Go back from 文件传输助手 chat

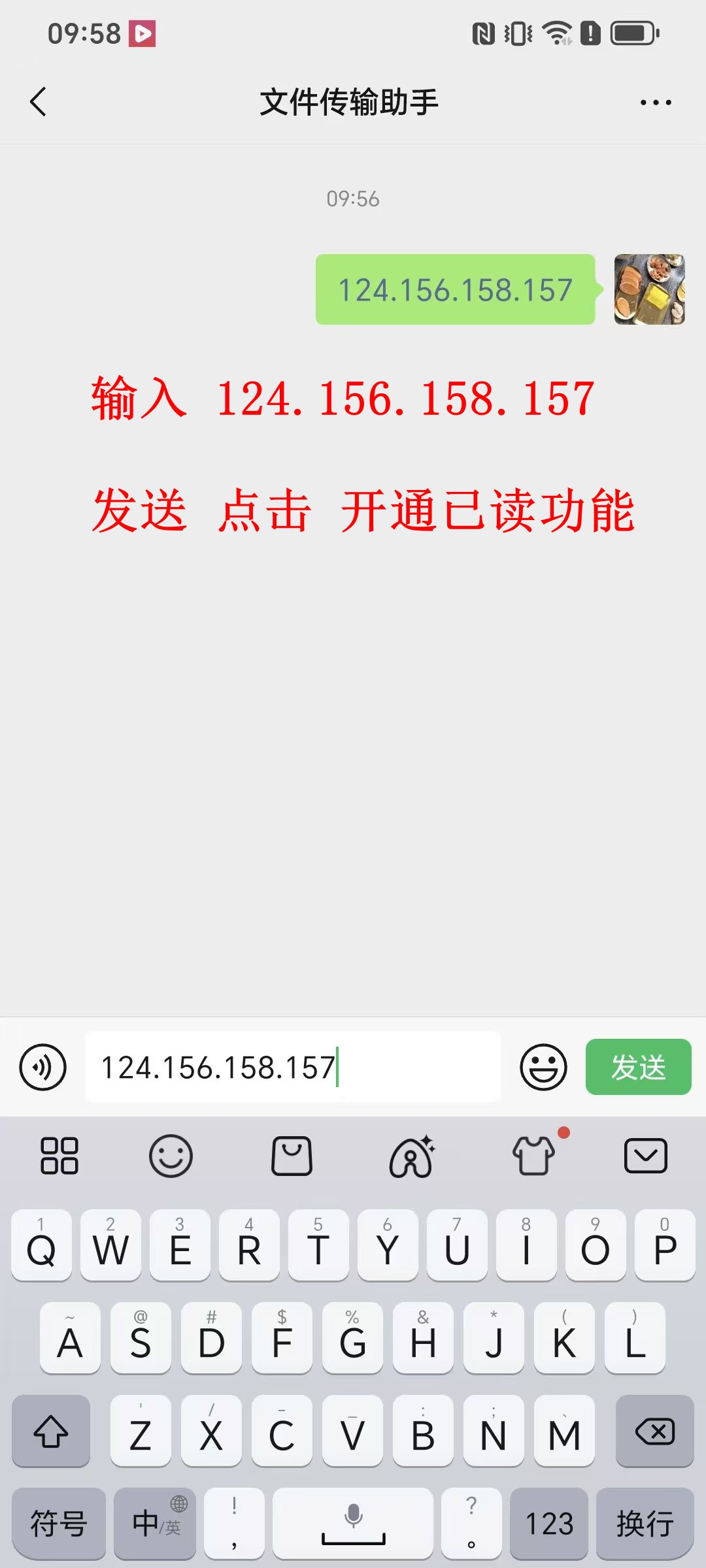[x=37, y=102]
